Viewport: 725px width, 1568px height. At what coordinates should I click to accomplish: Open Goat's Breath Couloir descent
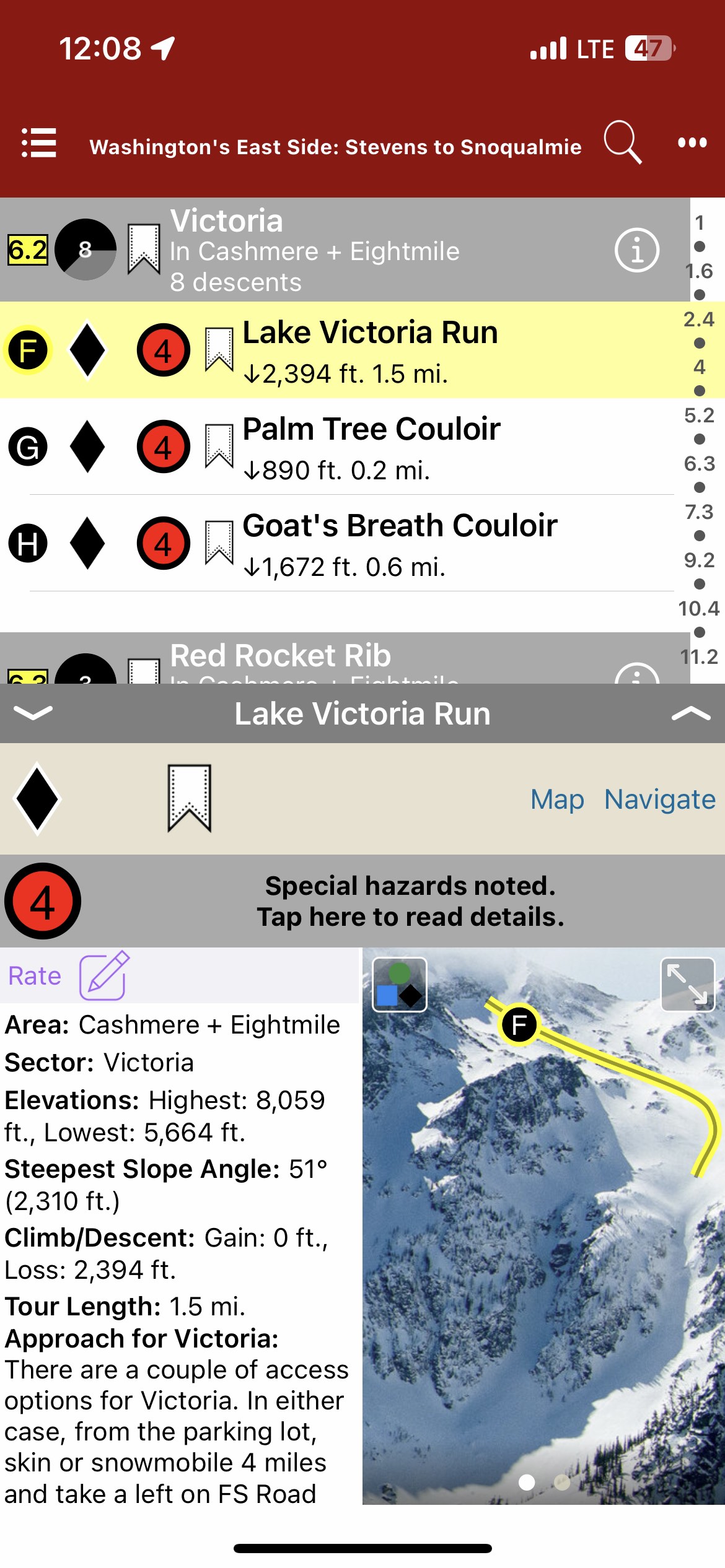point(399,544)
